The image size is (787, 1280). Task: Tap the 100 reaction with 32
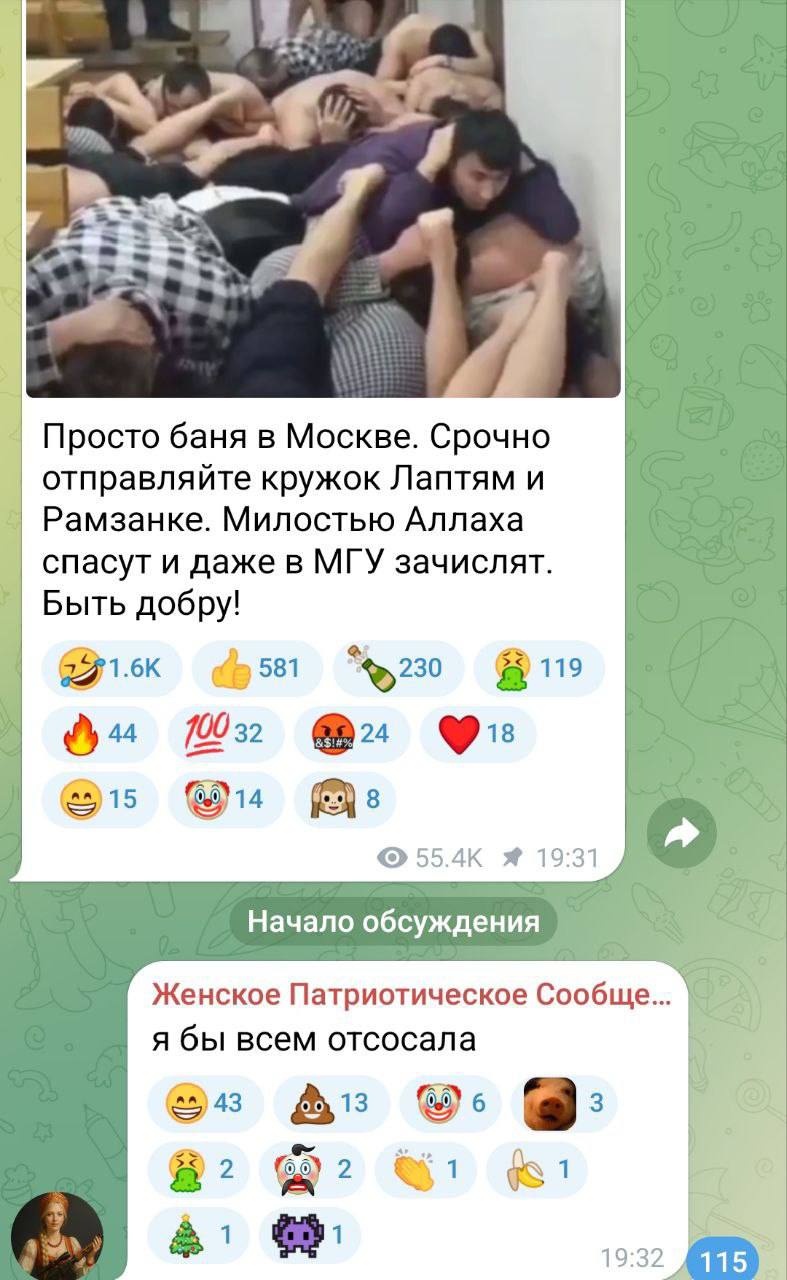[225, 734]
